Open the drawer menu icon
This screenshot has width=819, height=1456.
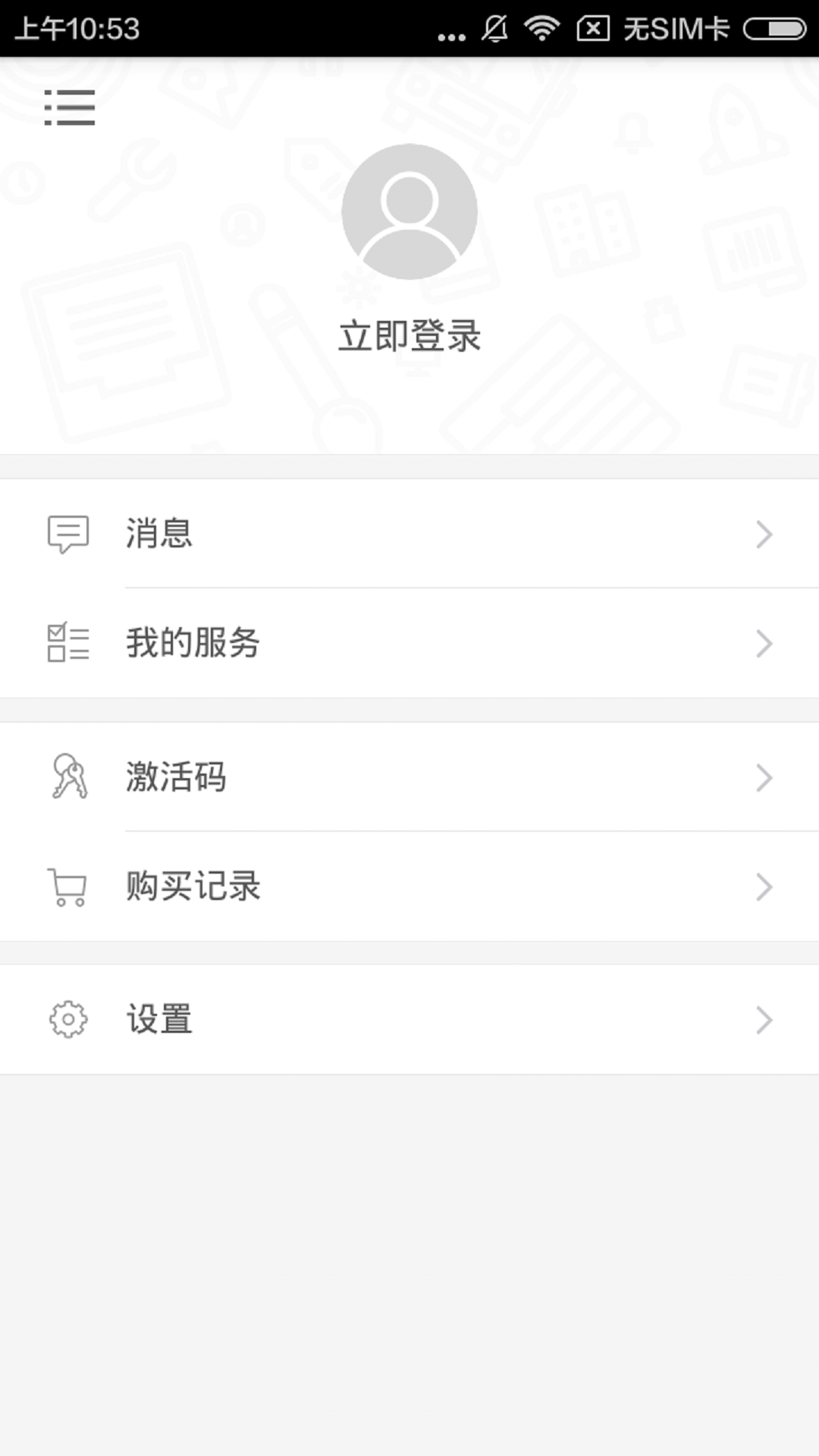(69, 107)
